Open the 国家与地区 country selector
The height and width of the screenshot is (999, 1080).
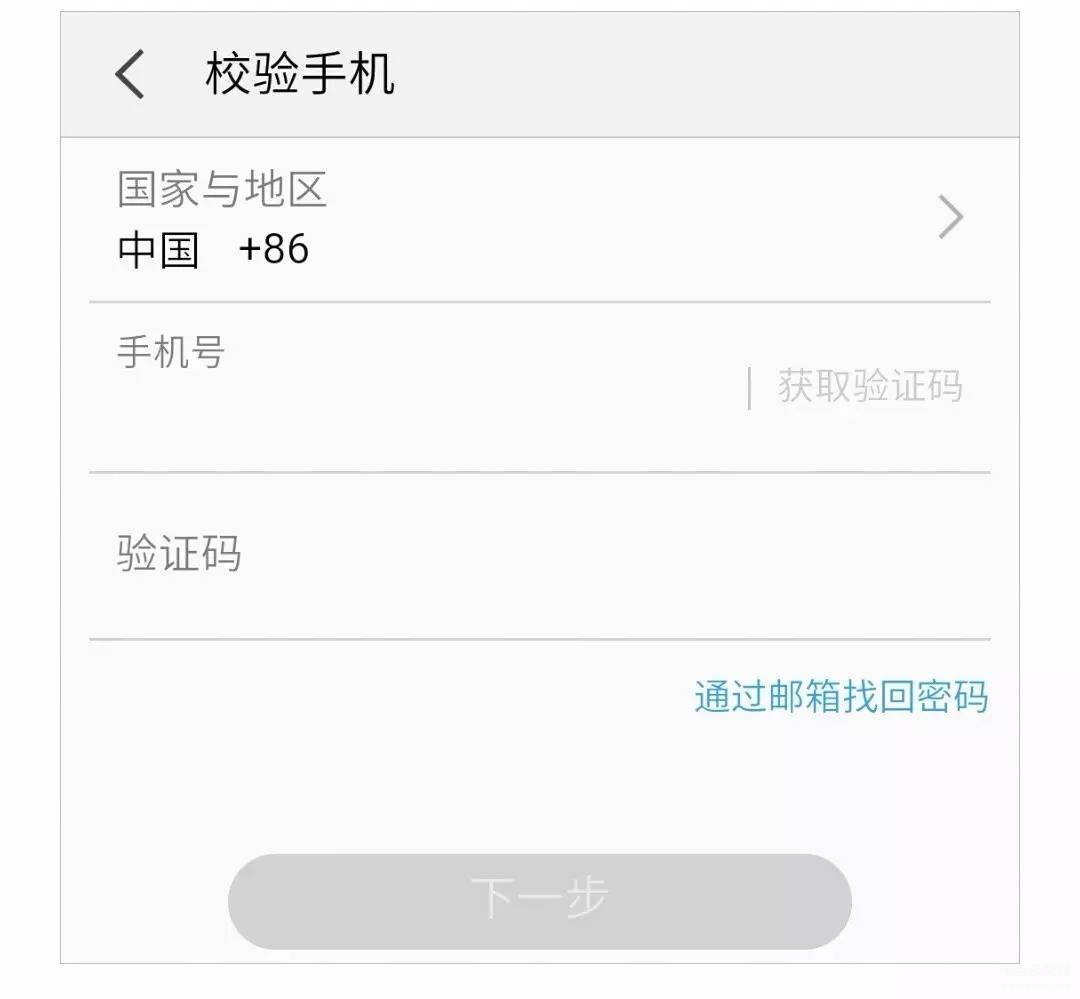(540, 219)
